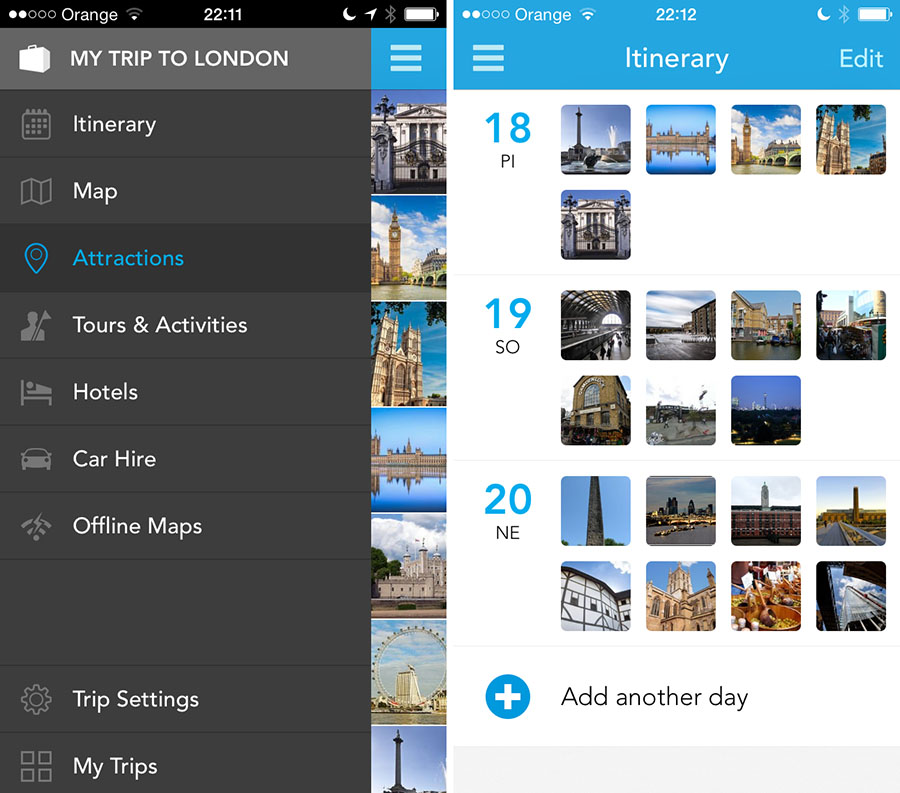The image size is (900, 793).
Task: Open the train station photo in day 19
Action: click(596, 325)
